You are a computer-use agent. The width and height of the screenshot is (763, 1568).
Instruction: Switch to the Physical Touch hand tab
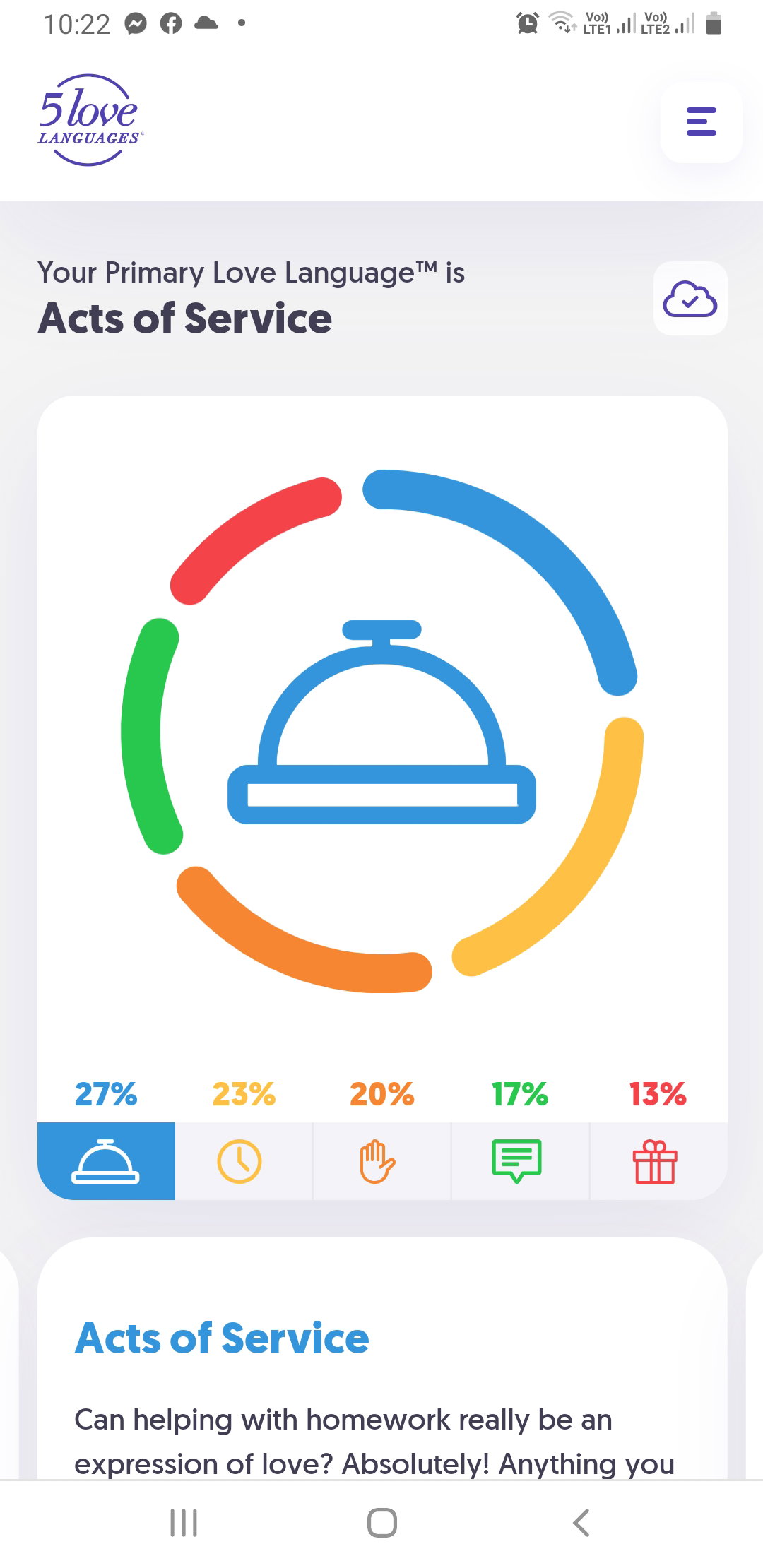point(381,1160)
